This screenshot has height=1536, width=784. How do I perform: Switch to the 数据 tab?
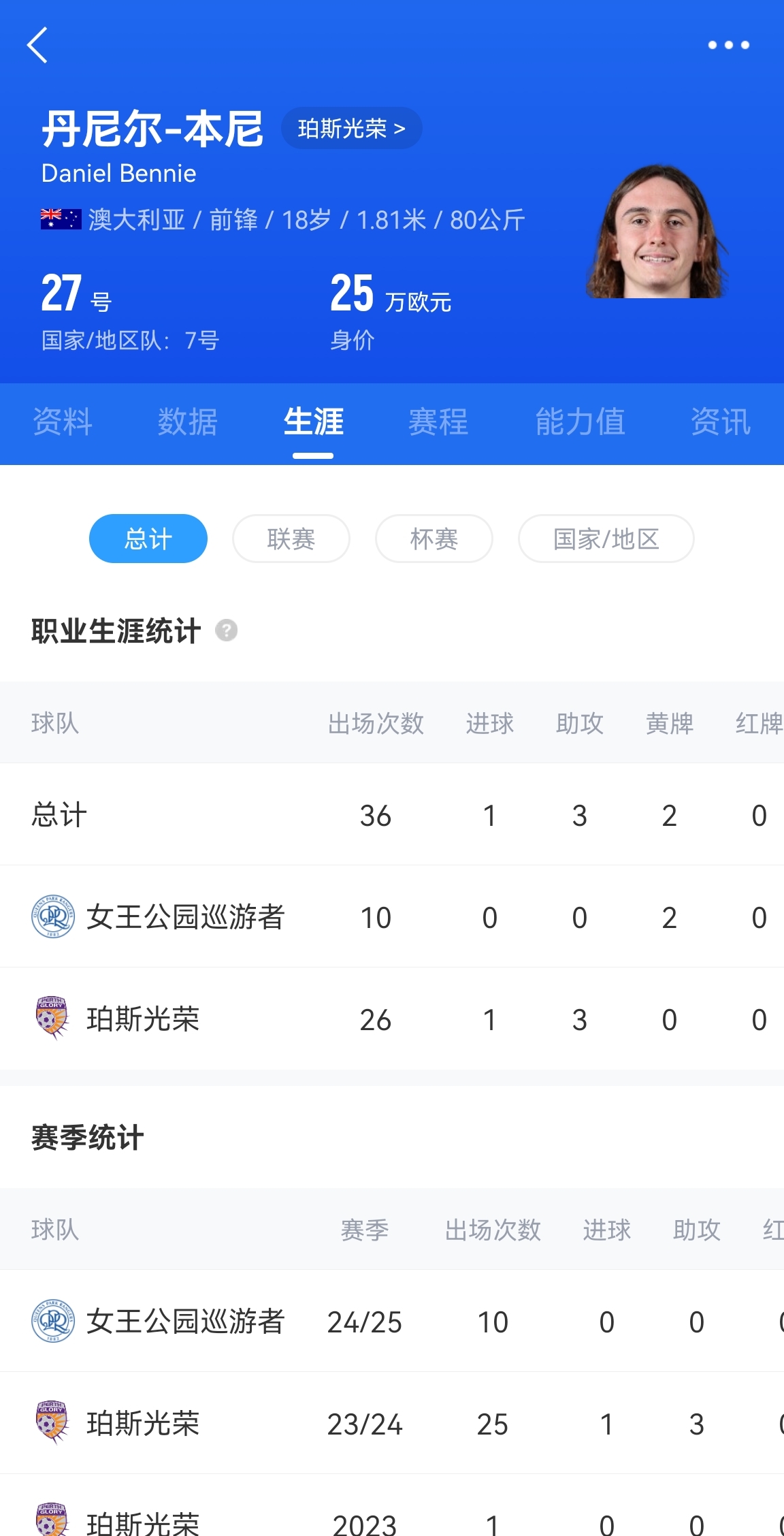[x=188, y=422]
